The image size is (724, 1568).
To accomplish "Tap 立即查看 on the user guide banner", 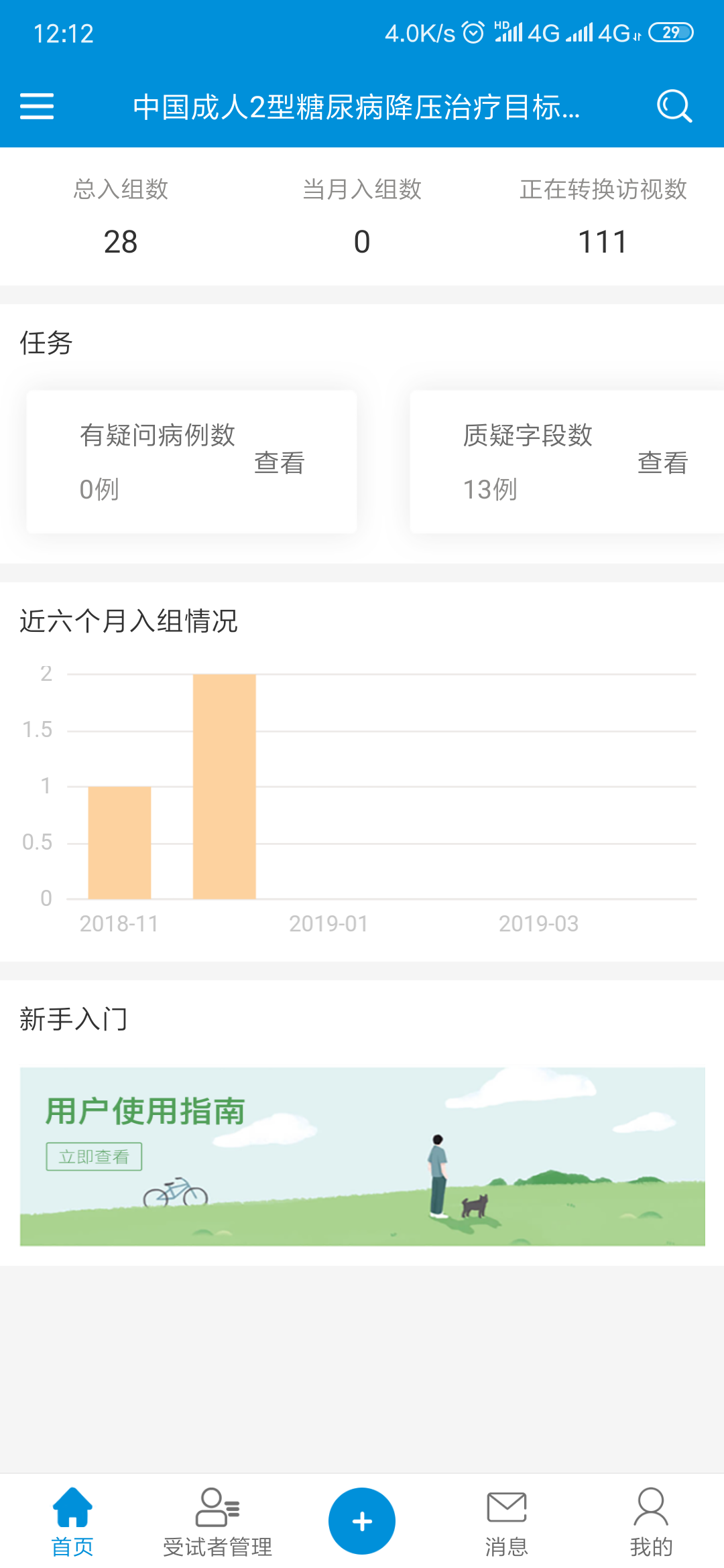I will coord(95,1157).
